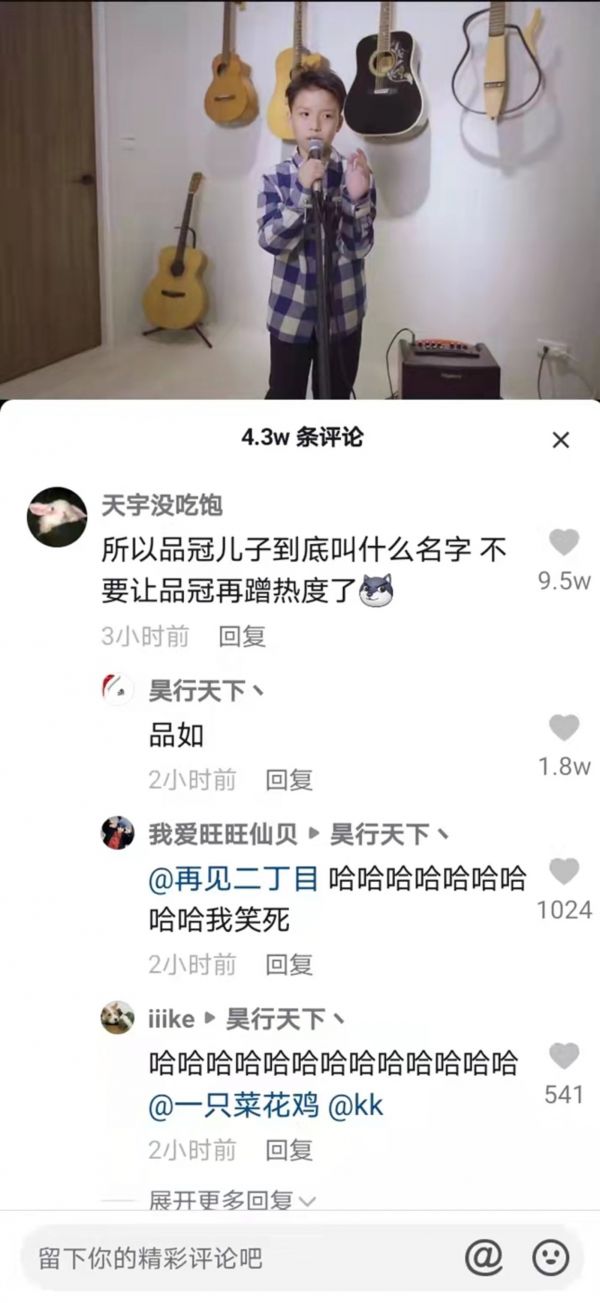Viewport: 600px width, 1303px height.
Task: Open iiike's profile avatar
Action: [x=118, y=1018]
